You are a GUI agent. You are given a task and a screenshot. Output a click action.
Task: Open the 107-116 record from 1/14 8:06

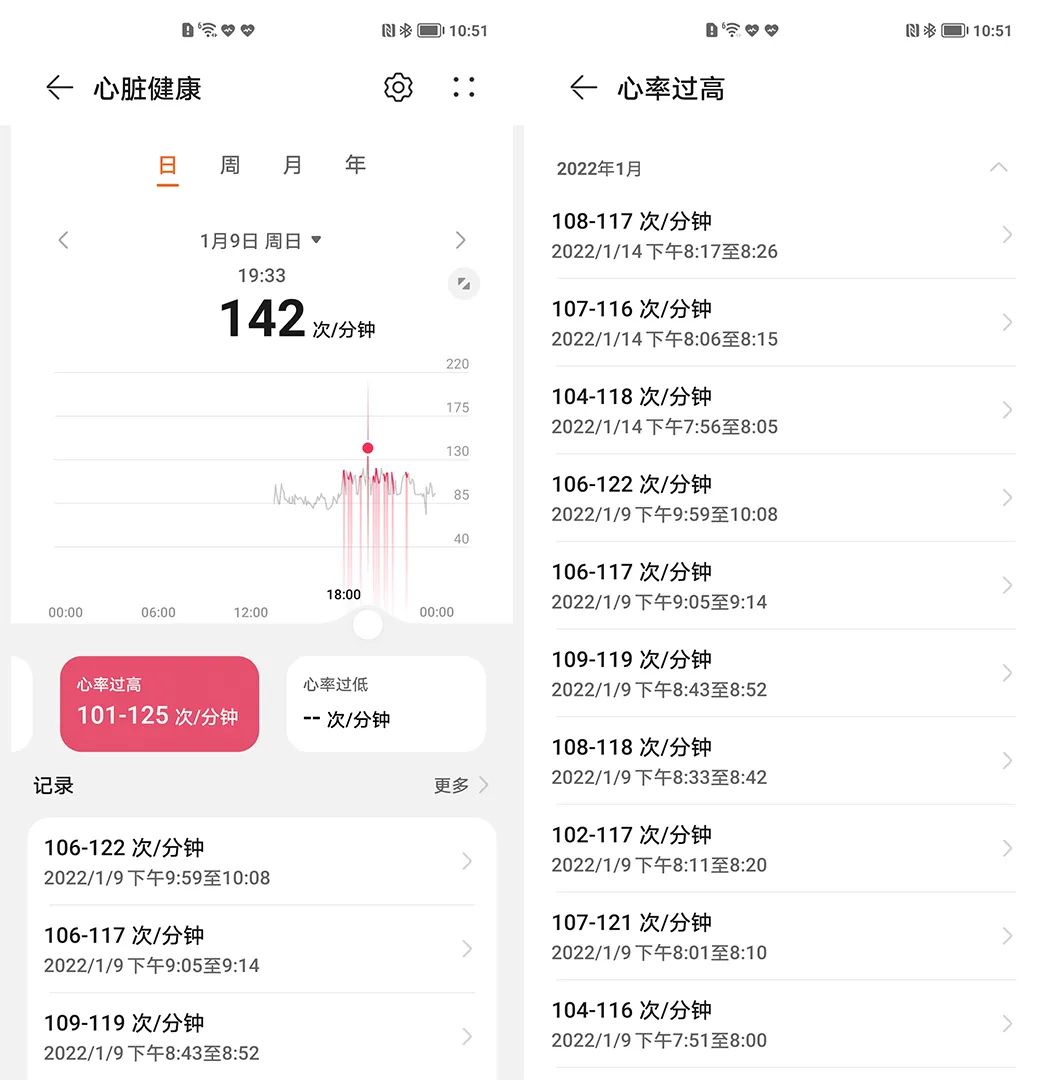coord(780,323)
